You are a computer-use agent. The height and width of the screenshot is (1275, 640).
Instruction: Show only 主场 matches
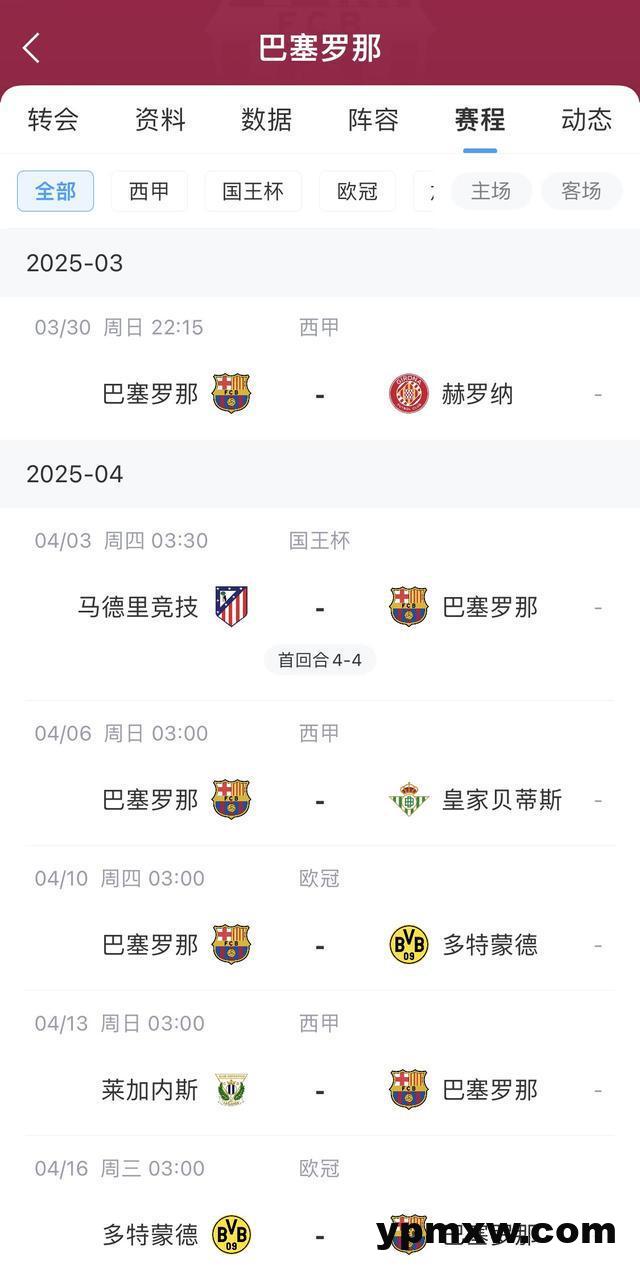(x=491, y=191)
